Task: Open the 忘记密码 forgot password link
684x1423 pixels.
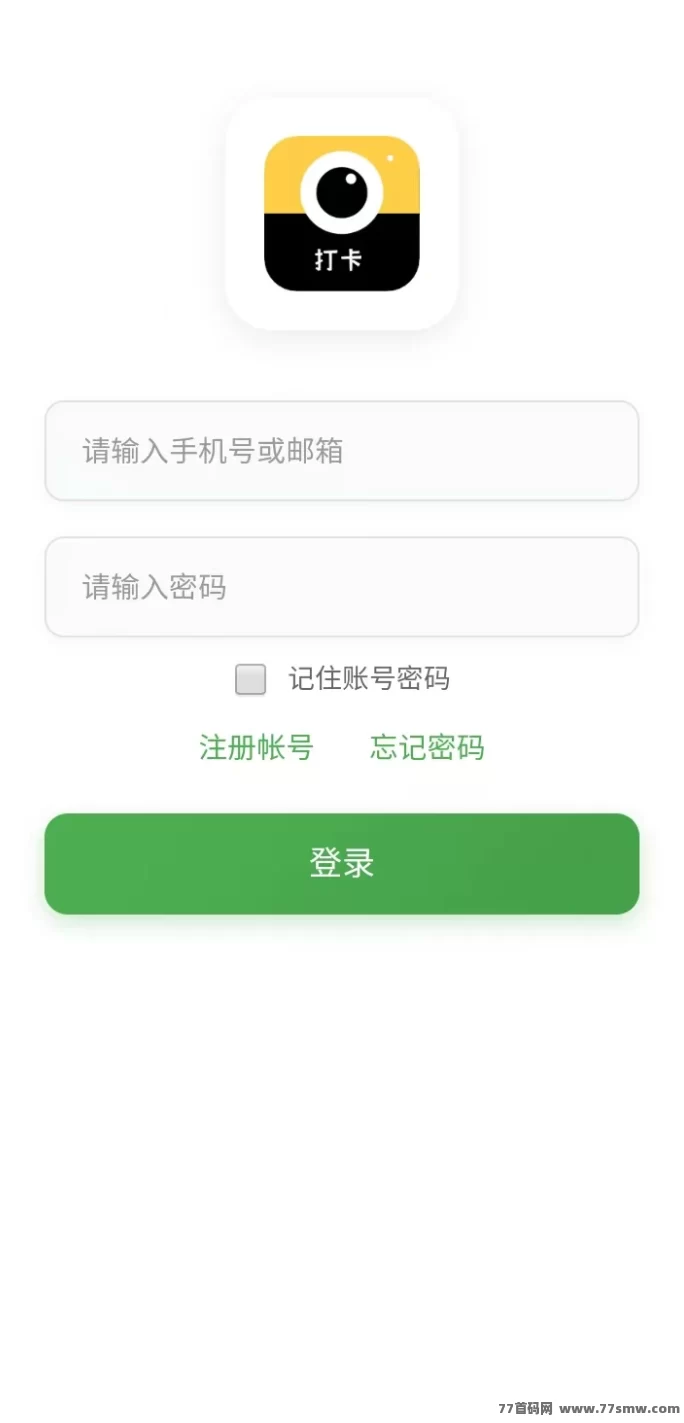Action: 427,747
